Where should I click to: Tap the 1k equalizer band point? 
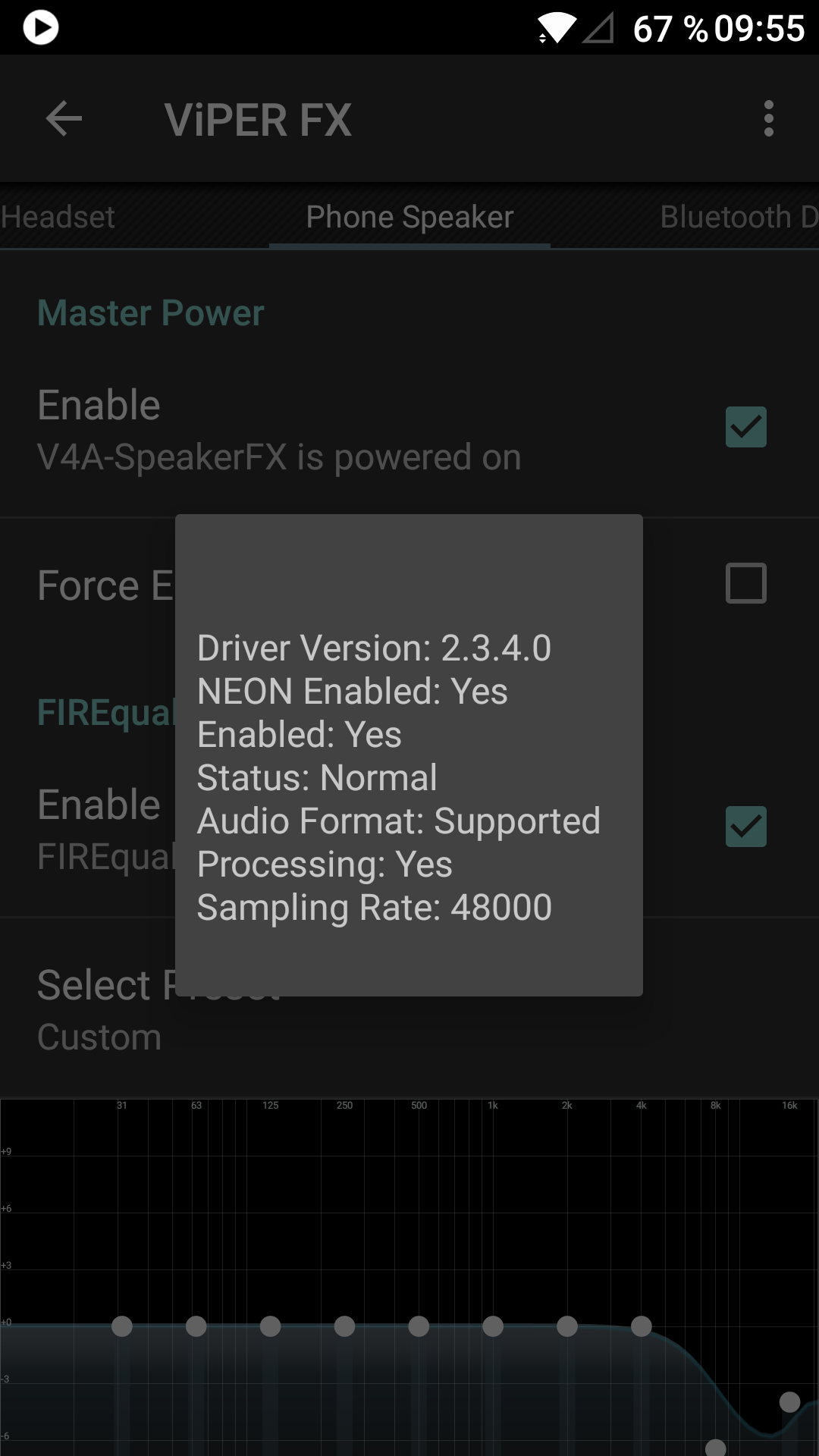(493, 1326)
